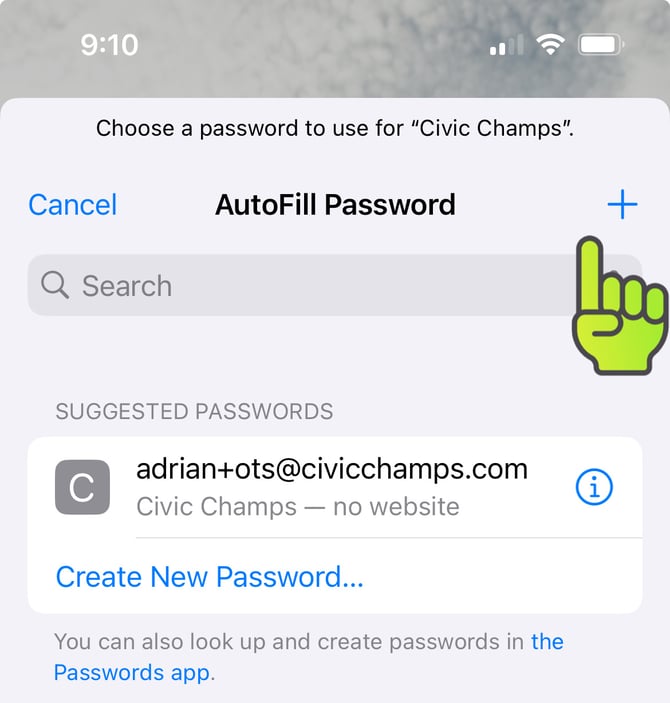Cancel the AutoFill Password sheet
The width and height of the screenshot is (670, 703).
(72, 205)
